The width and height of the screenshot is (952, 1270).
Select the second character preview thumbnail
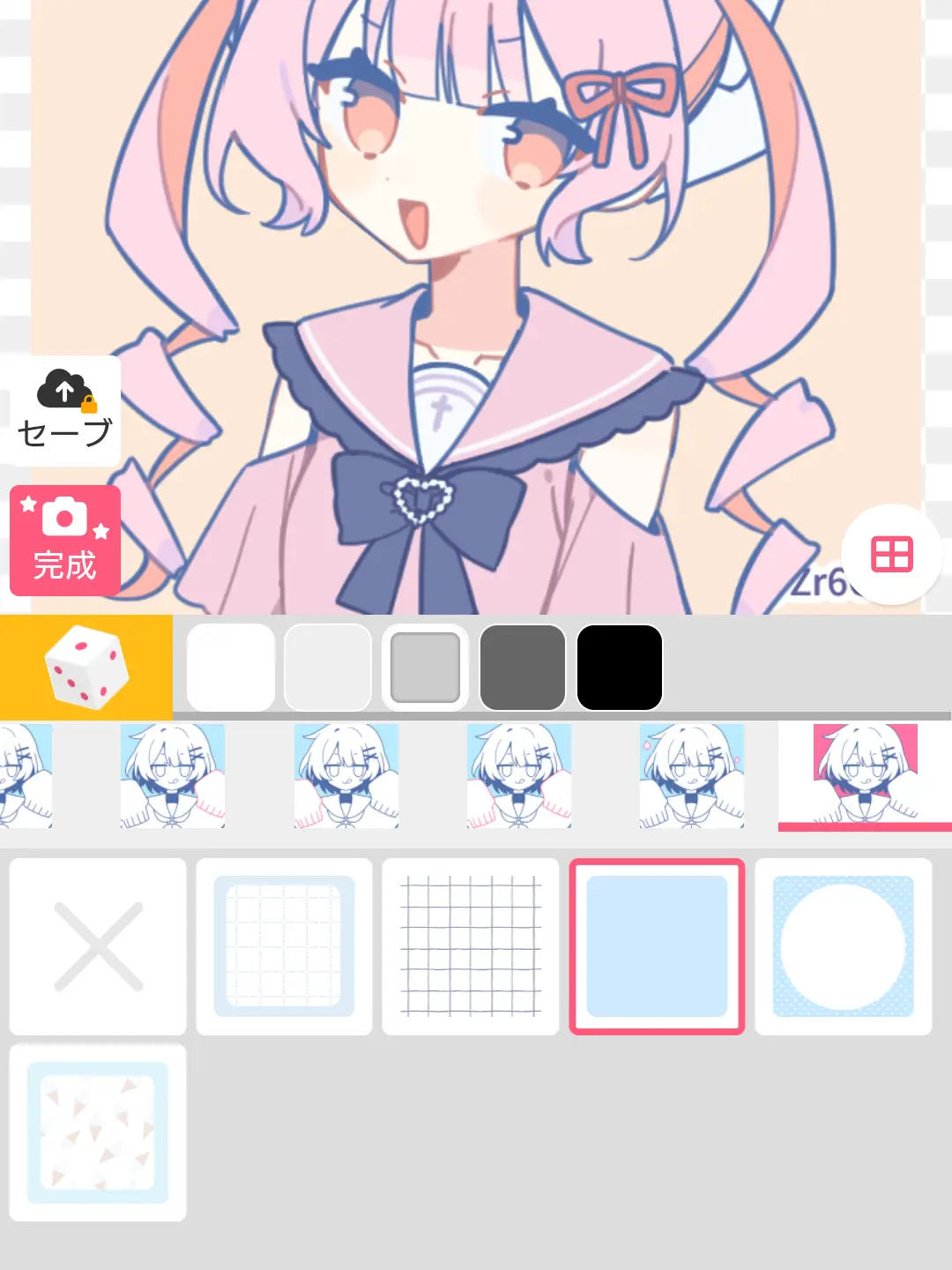coord(174,774)
